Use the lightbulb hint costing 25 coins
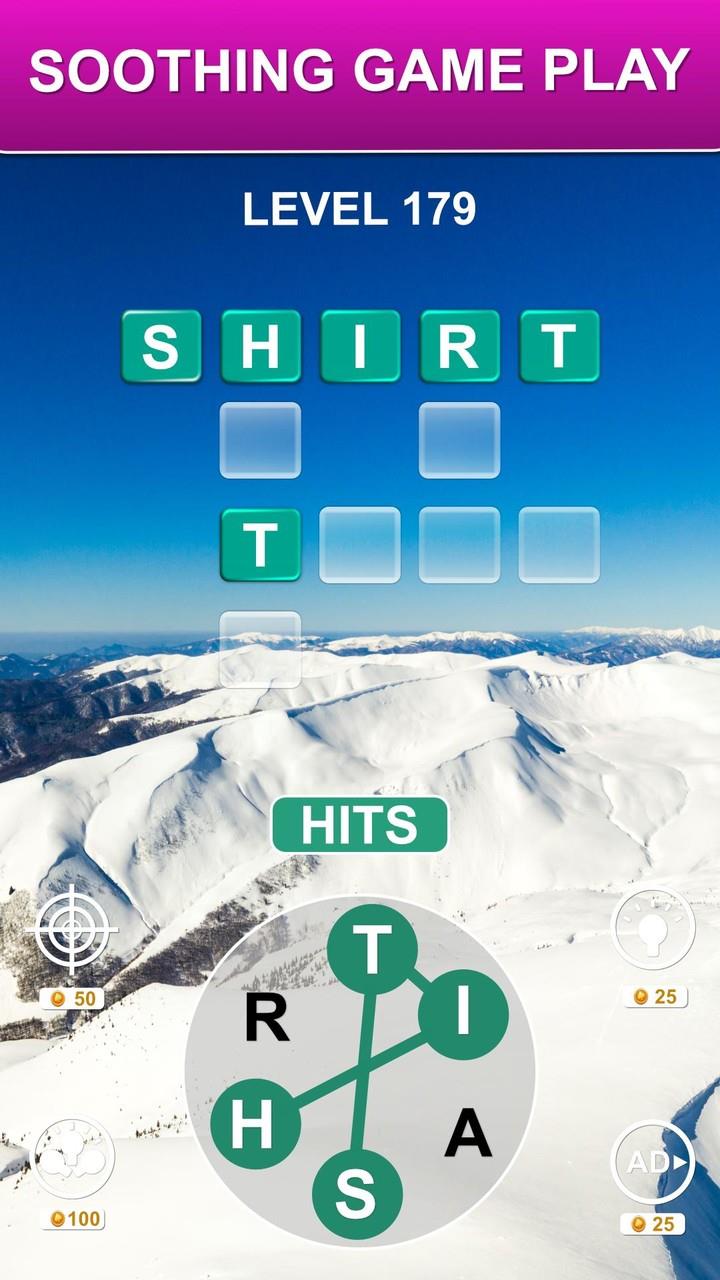Screen dimensions: 720x1280 [x=652, y=929]
